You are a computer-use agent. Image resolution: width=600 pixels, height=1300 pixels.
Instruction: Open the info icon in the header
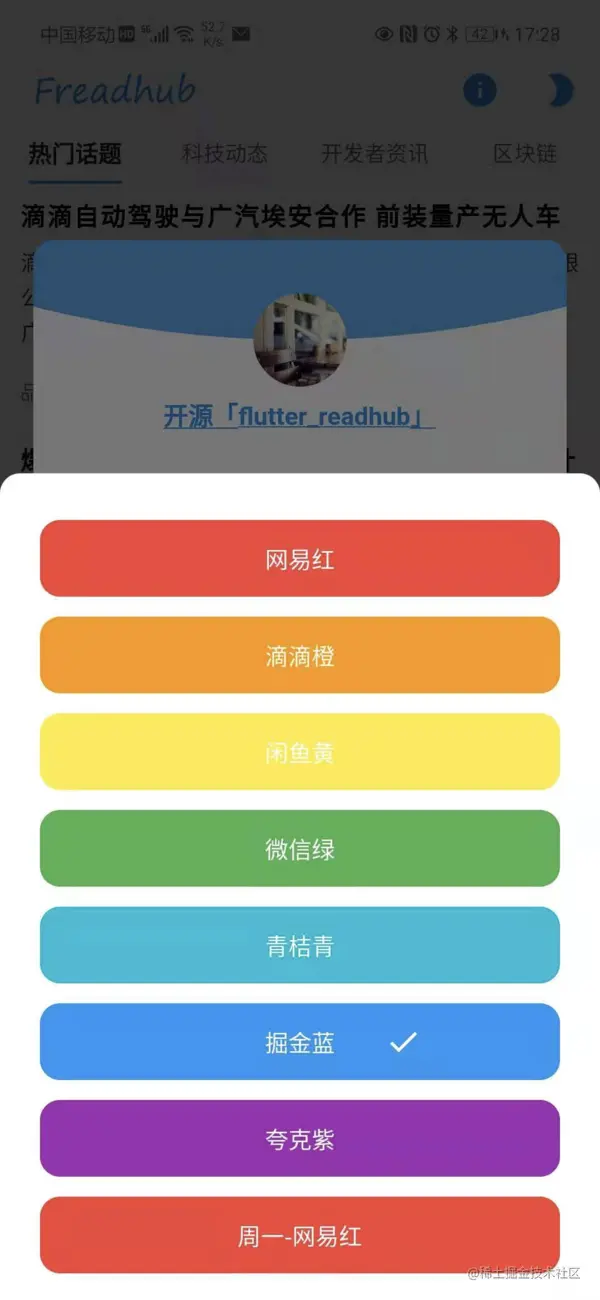[480, 91]
